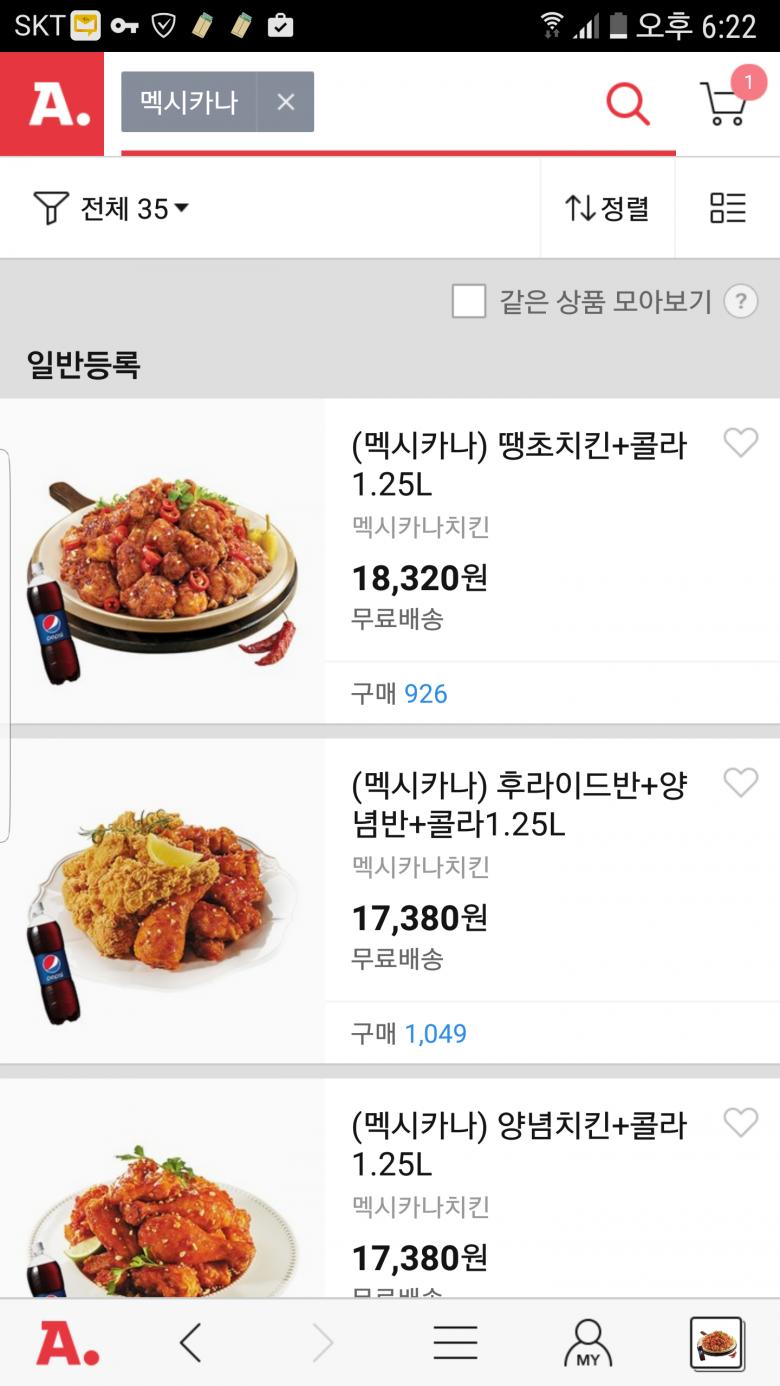View the 후라이드반+양념반+콜라1.25L product
Image resolution: width=780 pixels, height=1386 pixels.
tap(519, 803)
